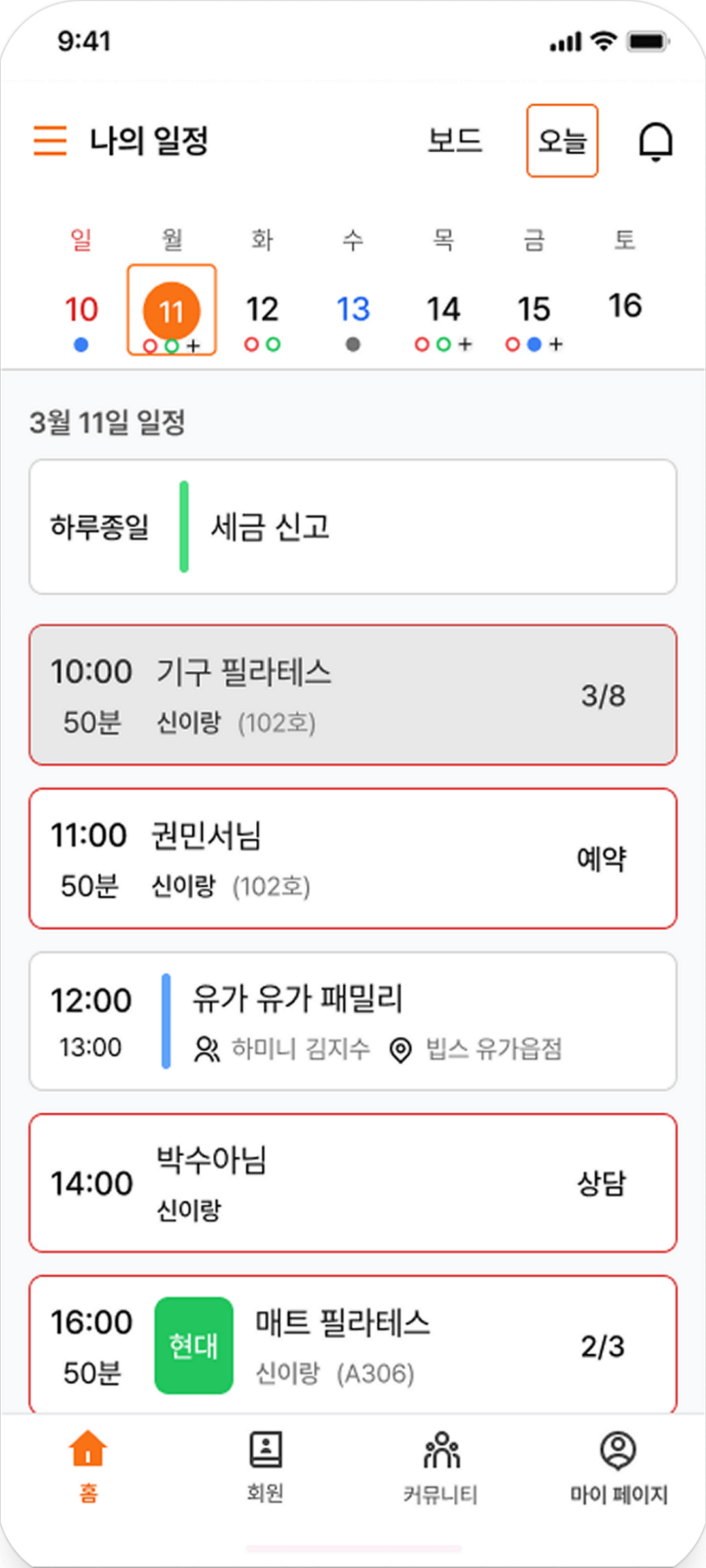The height and width of the screenshot is (1568, 706).
Task: Jump to today using the 오늘 button
Action: pyautogui.click(x=562, y=140)
